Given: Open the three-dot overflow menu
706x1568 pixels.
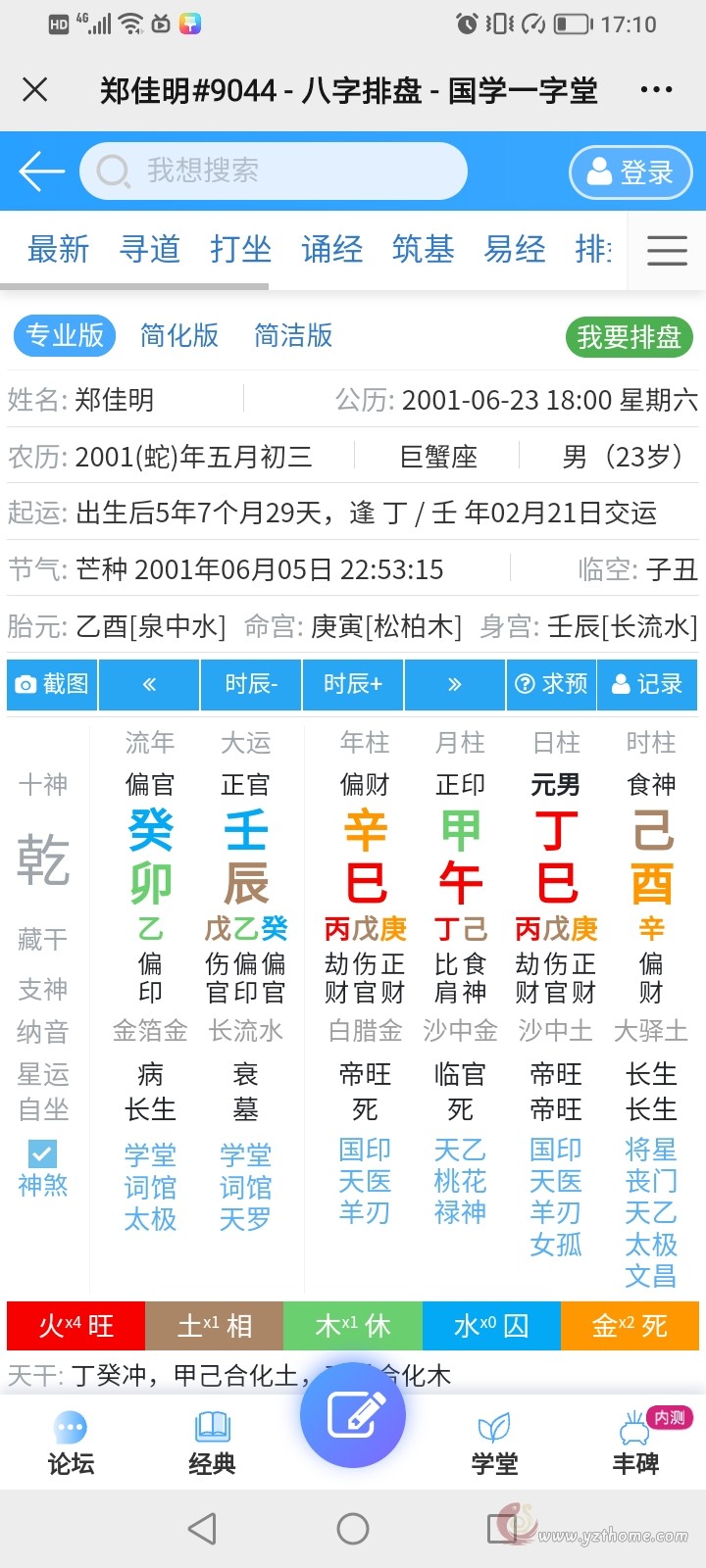Looking at the screenshot, I should tap(655, 90).
